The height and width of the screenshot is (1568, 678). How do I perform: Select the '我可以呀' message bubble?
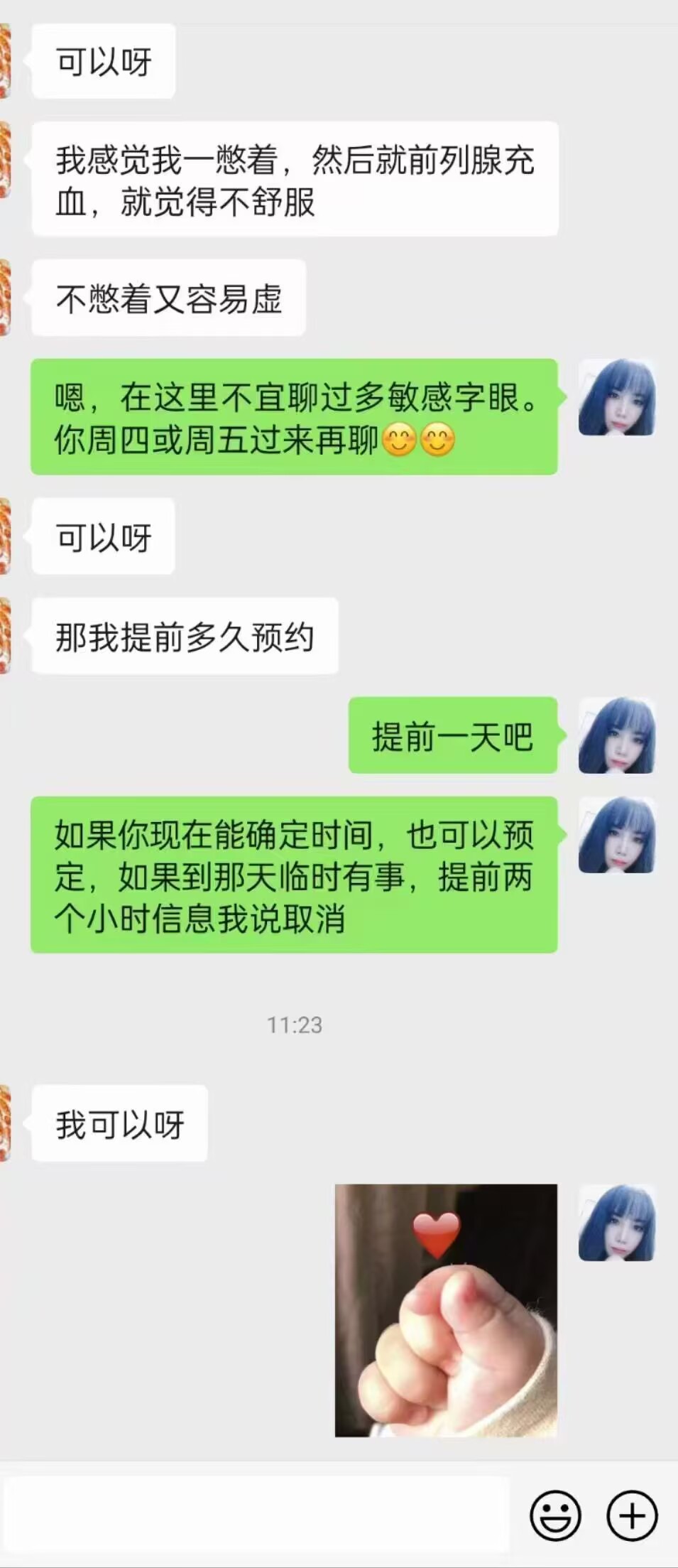click(119, 1121)
